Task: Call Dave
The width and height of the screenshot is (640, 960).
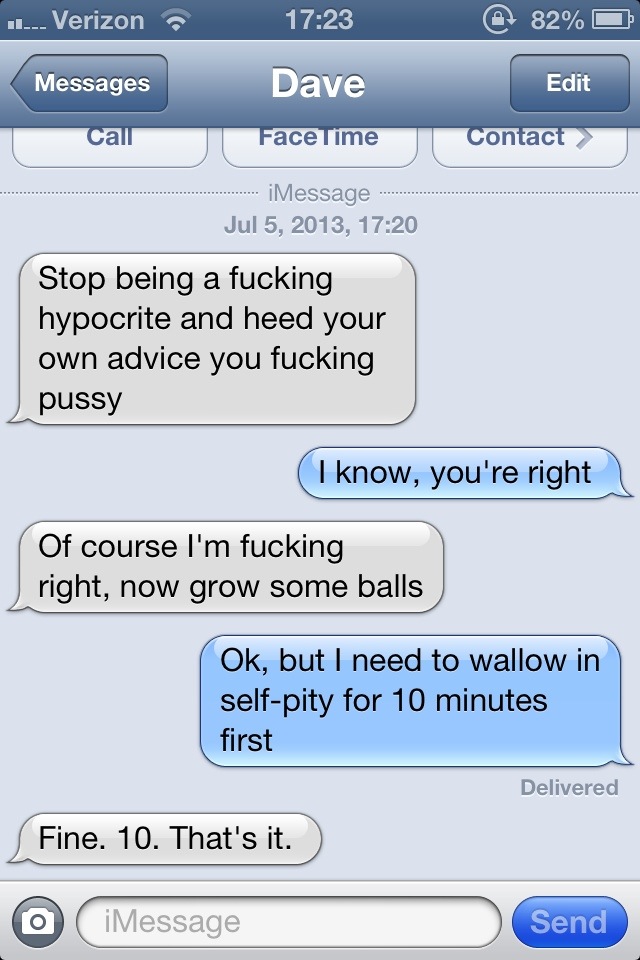Action: (x=110, y=142)
